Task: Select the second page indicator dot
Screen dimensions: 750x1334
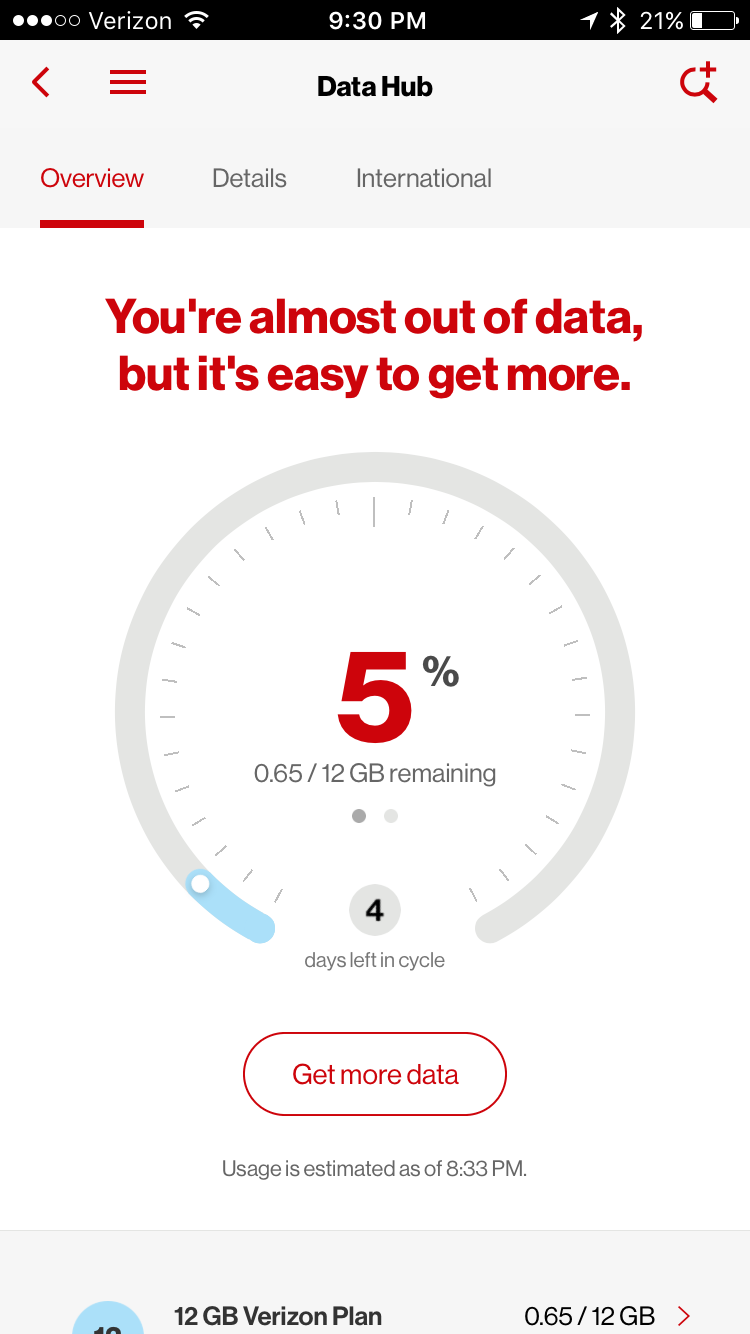Action: pos(391,816)
